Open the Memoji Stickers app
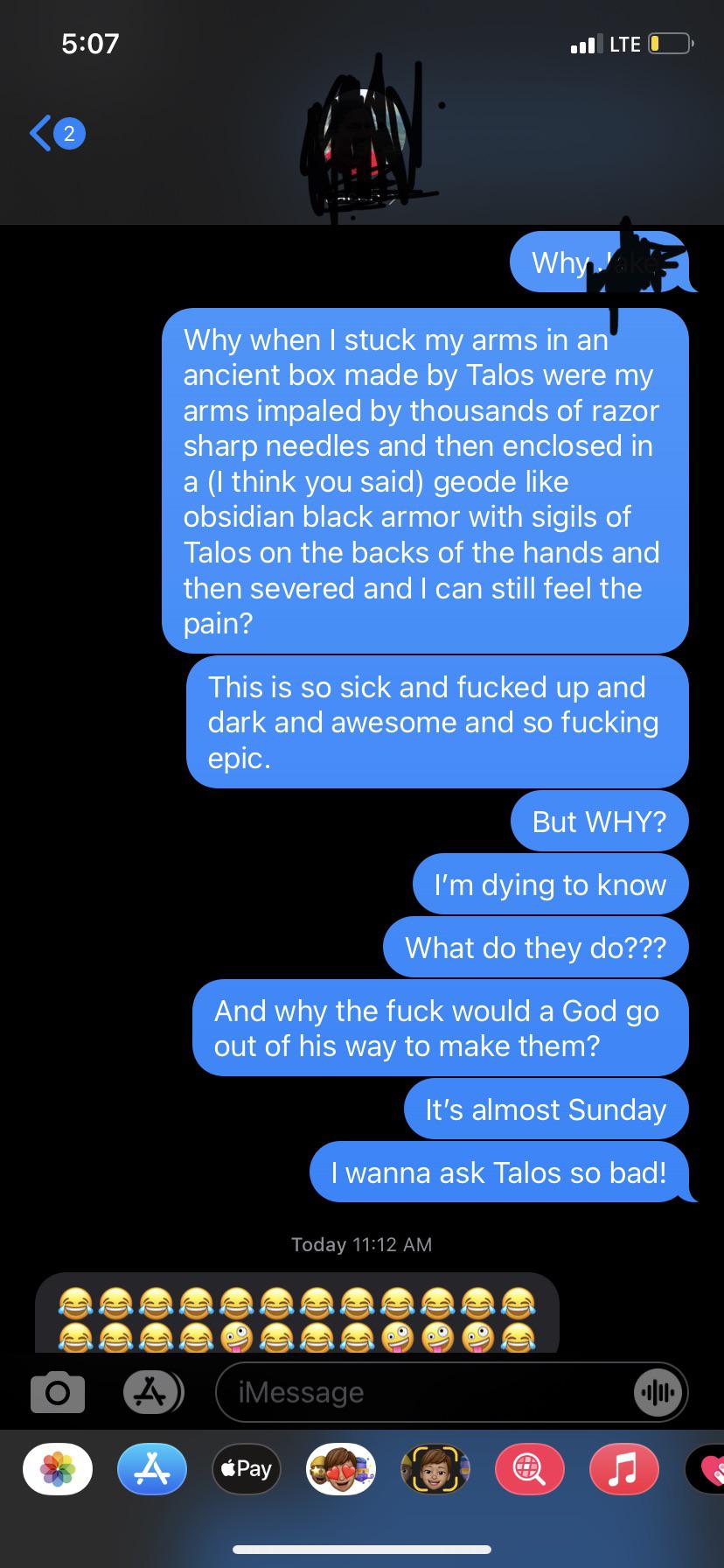The image size is (724, 1568). click(340, 1469)
